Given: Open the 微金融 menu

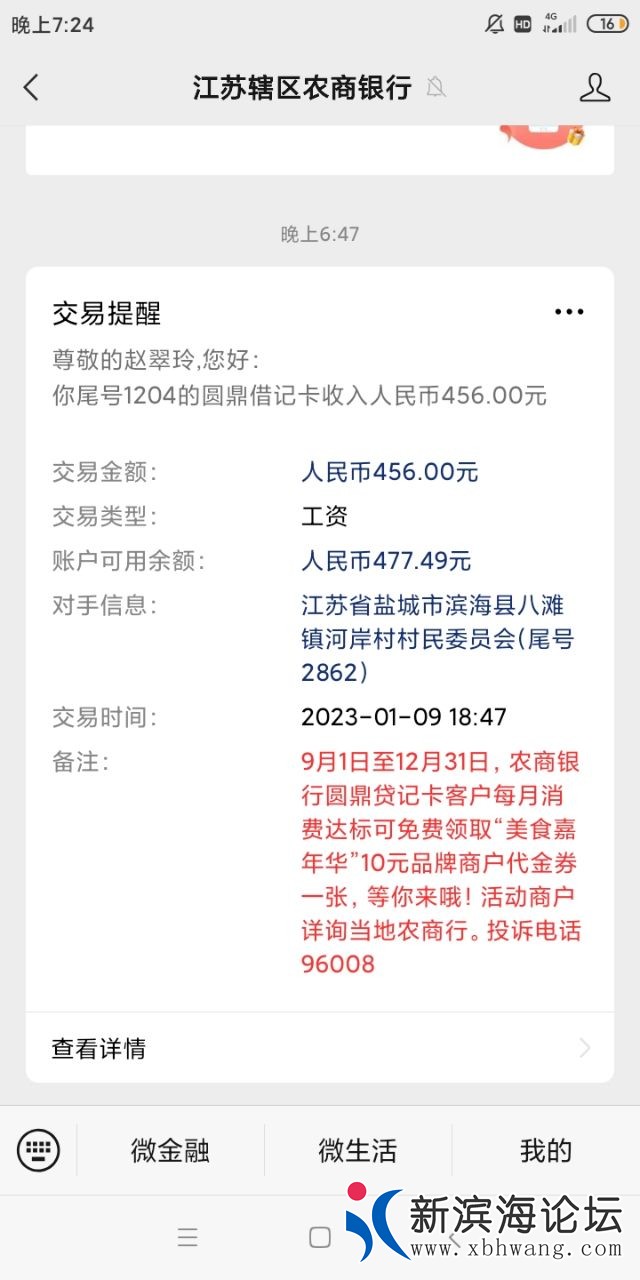Looking at the screenshot, I should pyautogui.click(x=170, y=1150).
